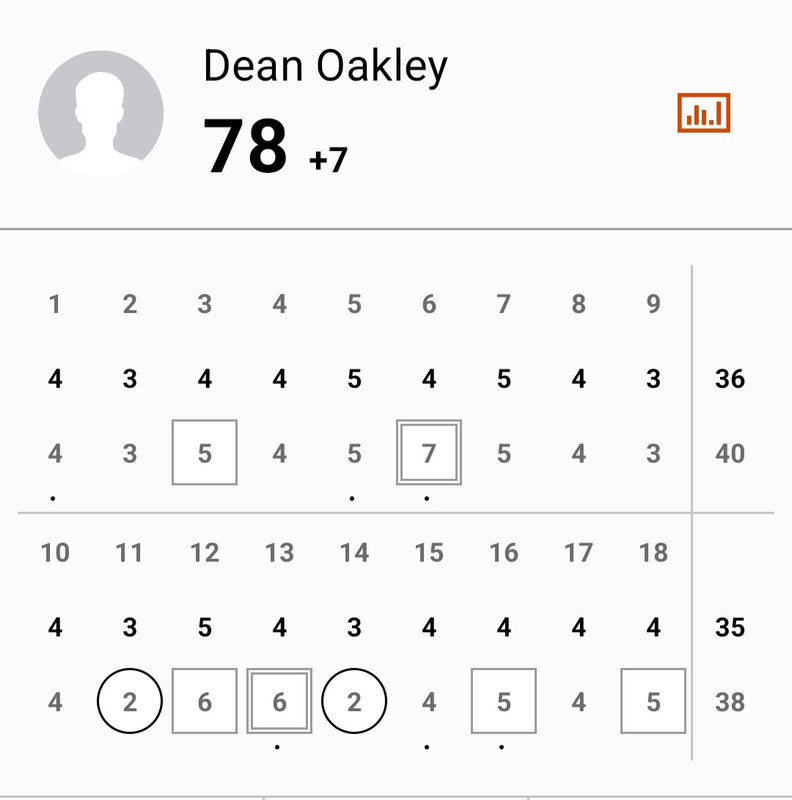
Task: Tap hole number 10 header
Action: (55, 552)
